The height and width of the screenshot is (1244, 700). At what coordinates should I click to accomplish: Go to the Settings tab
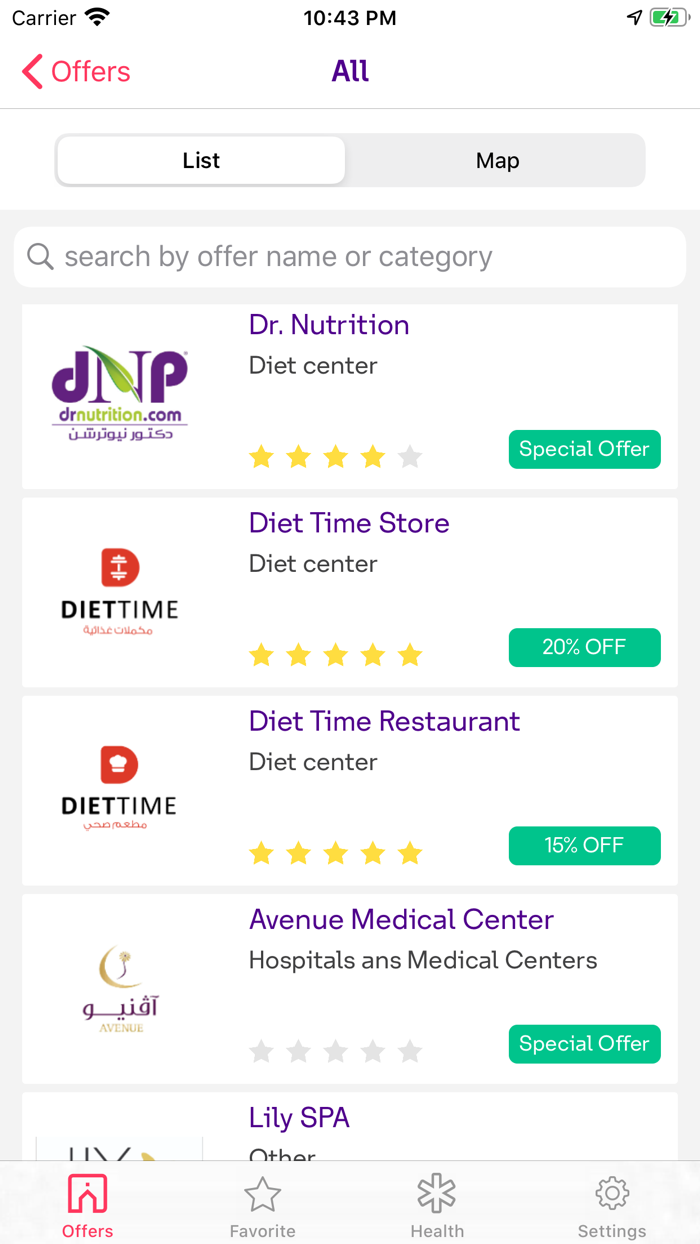[612, 1206]
